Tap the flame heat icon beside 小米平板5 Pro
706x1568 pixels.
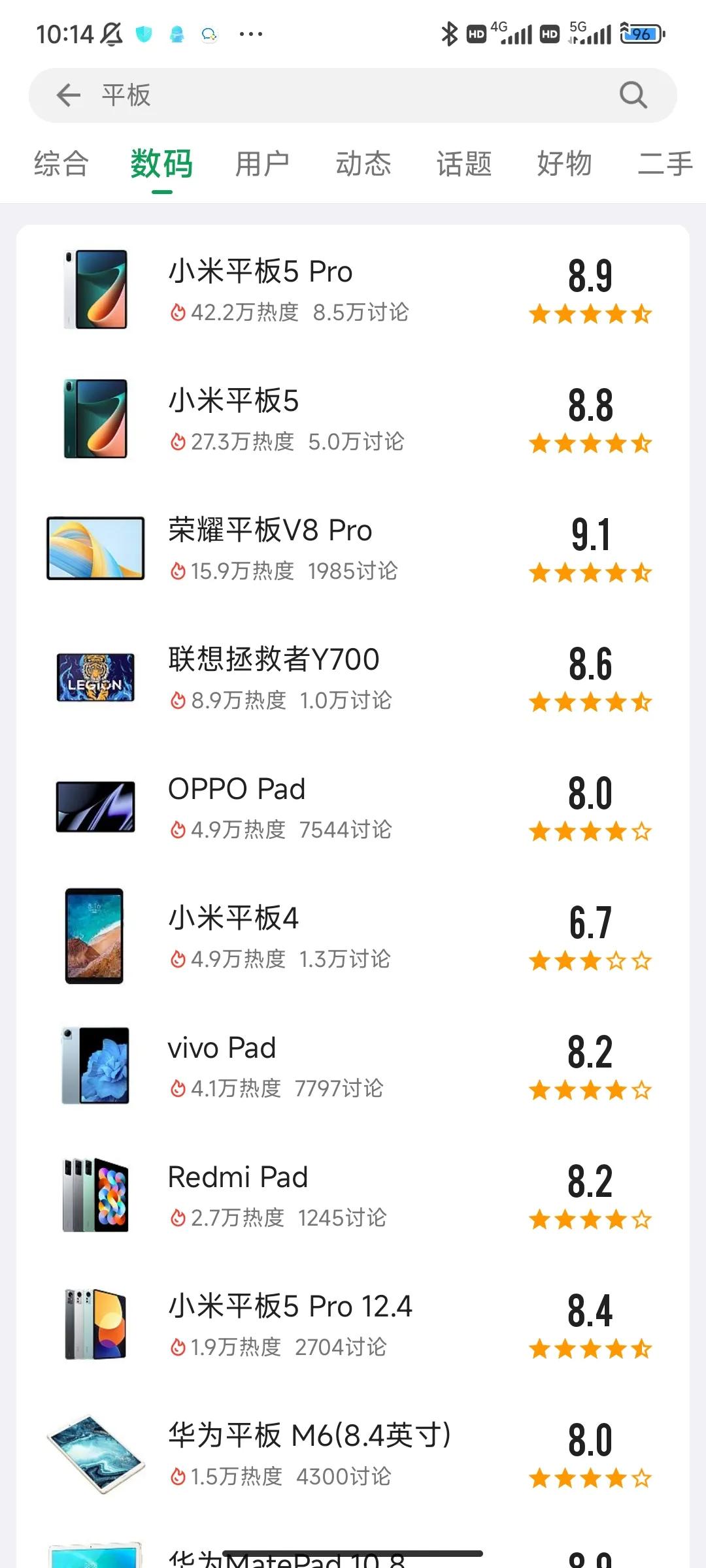pos(178,312)
